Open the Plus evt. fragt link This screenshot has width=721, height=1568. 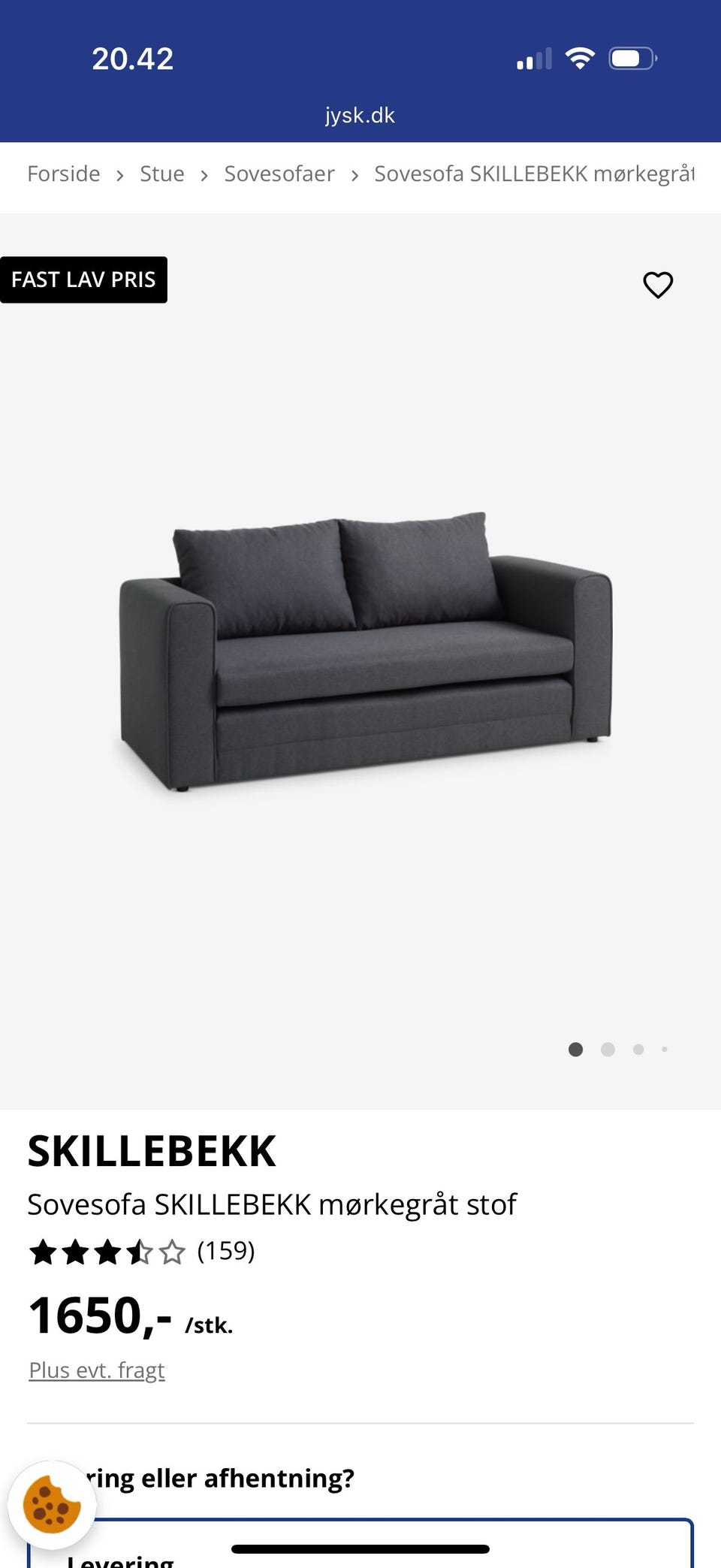tap(97, 1370)
